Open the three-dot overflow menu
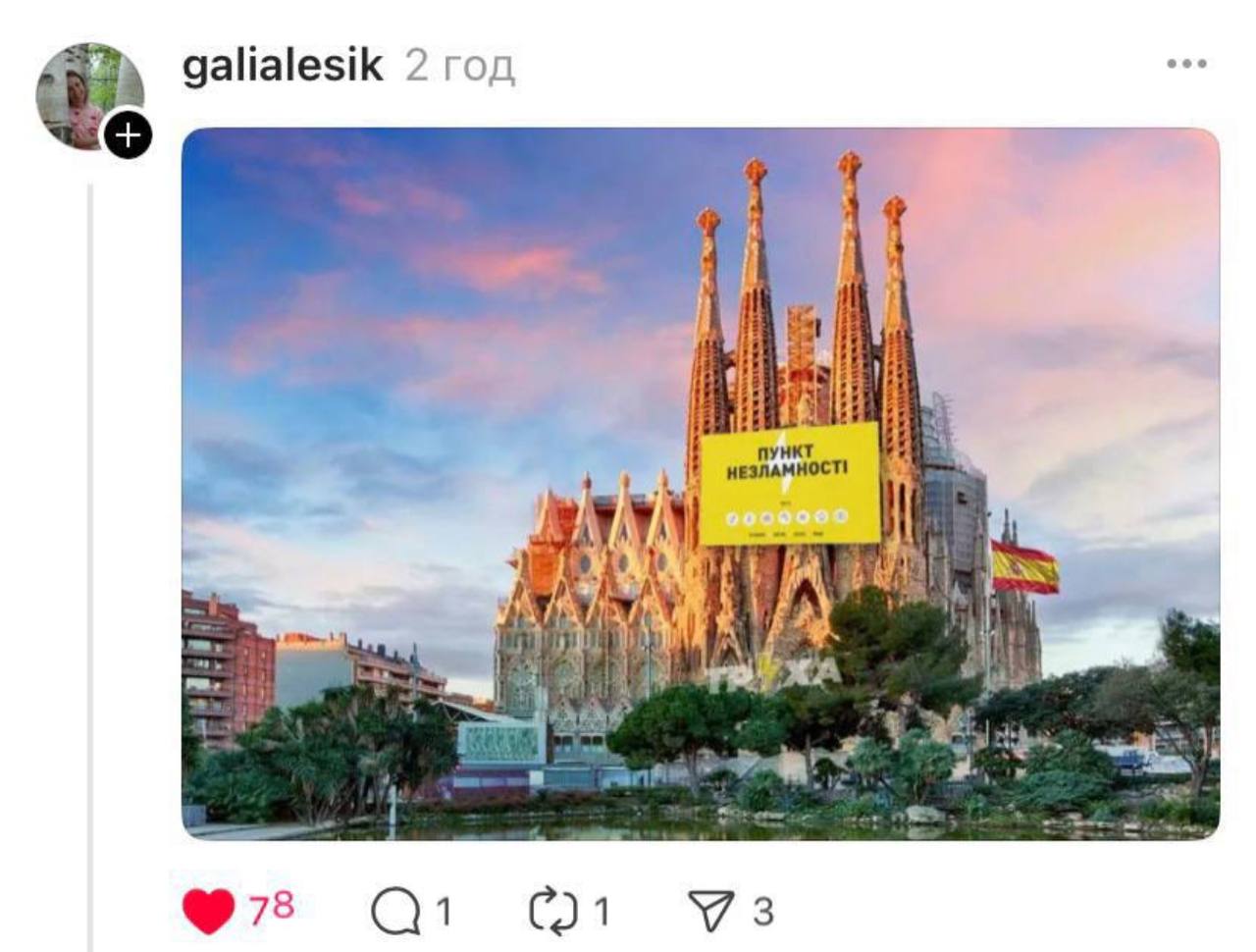 click(x=1186, y=65)
